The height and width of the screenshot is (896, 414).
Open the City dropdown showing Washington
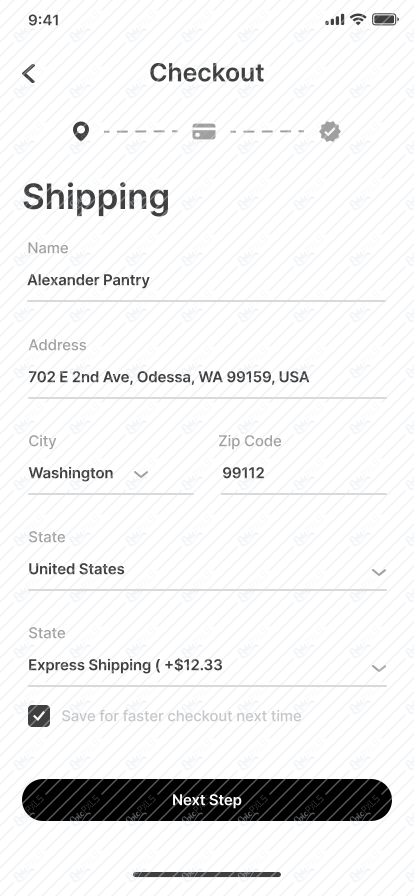pyautogui.click(x=111, y=474)
